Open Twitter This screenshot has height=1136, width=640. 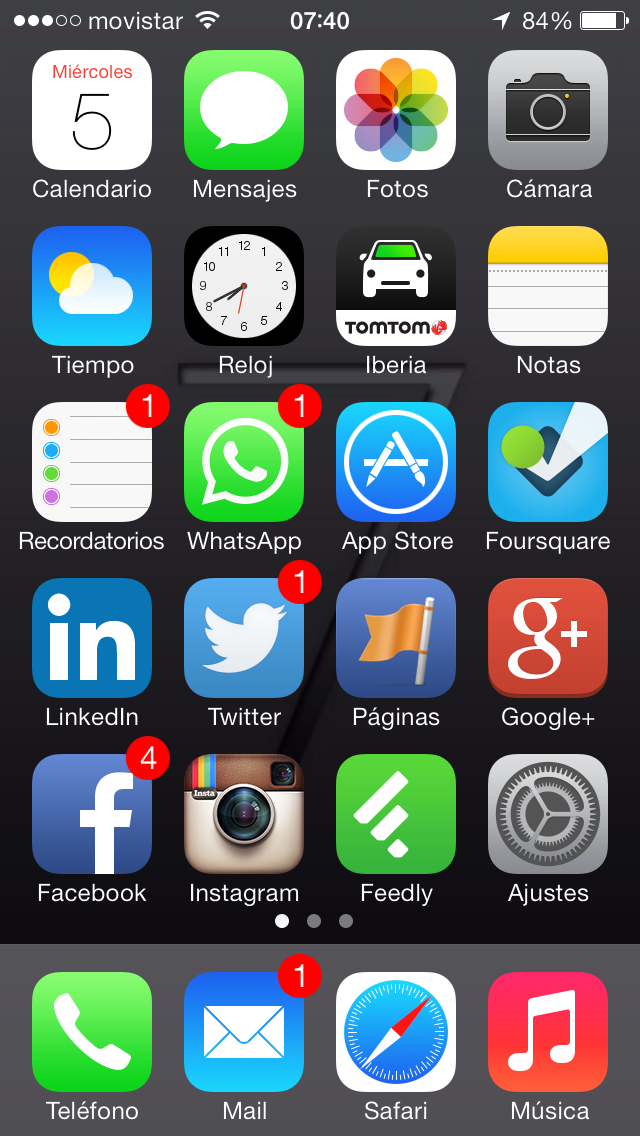[244, 638]
